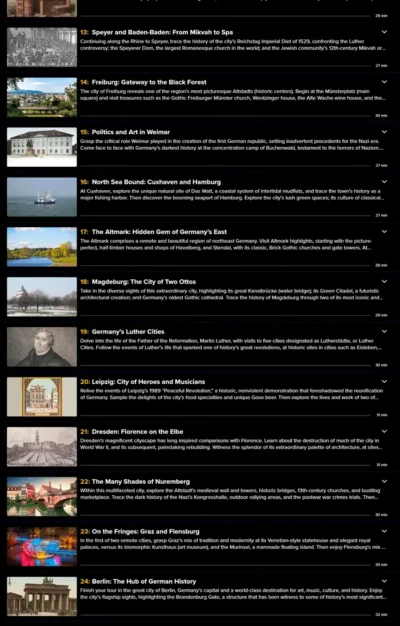Tap the Germany's Luther Cities portrait thumbnail
This screenshot has width=400, height=626.
click(x=42, y=347)
